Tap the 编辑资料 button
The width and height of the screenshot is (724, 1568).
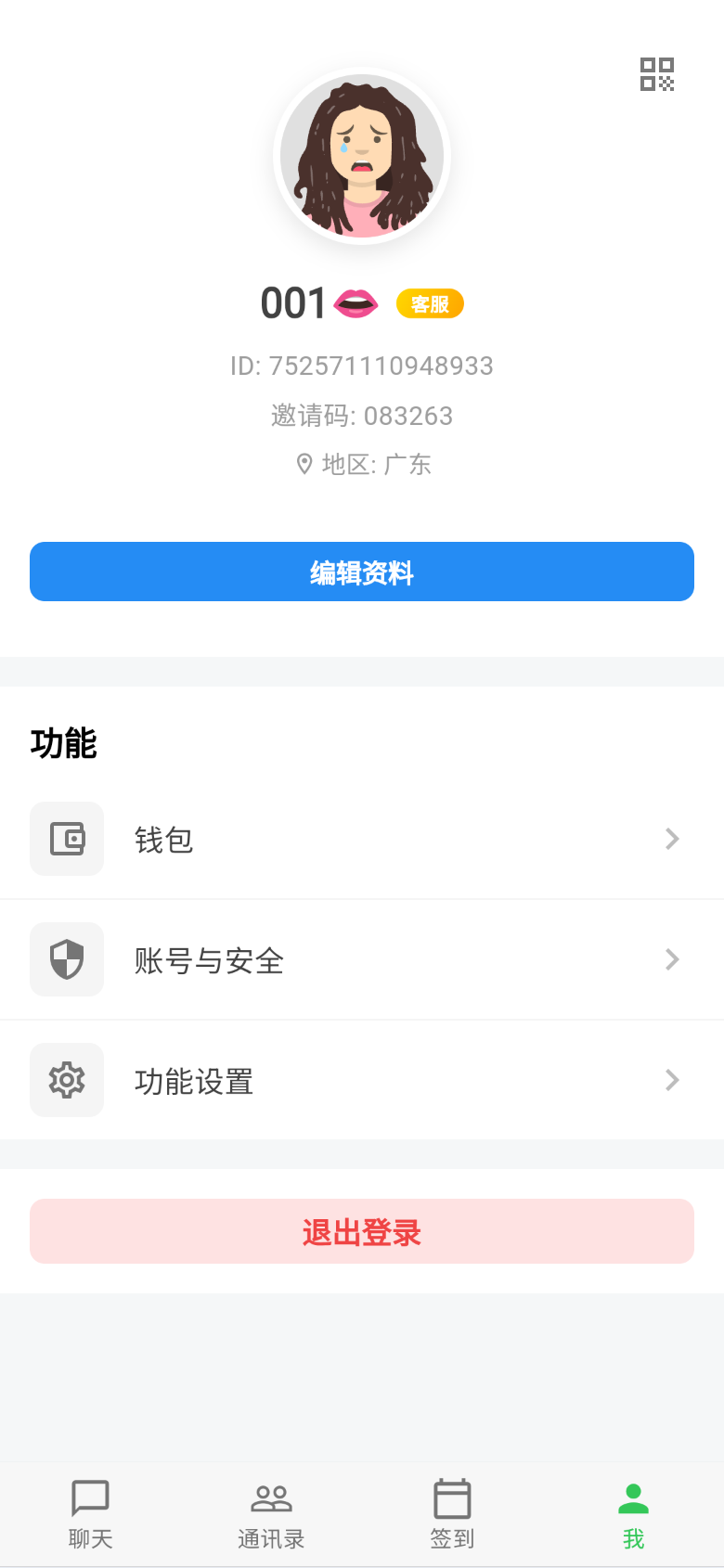(x=362, y=572)
